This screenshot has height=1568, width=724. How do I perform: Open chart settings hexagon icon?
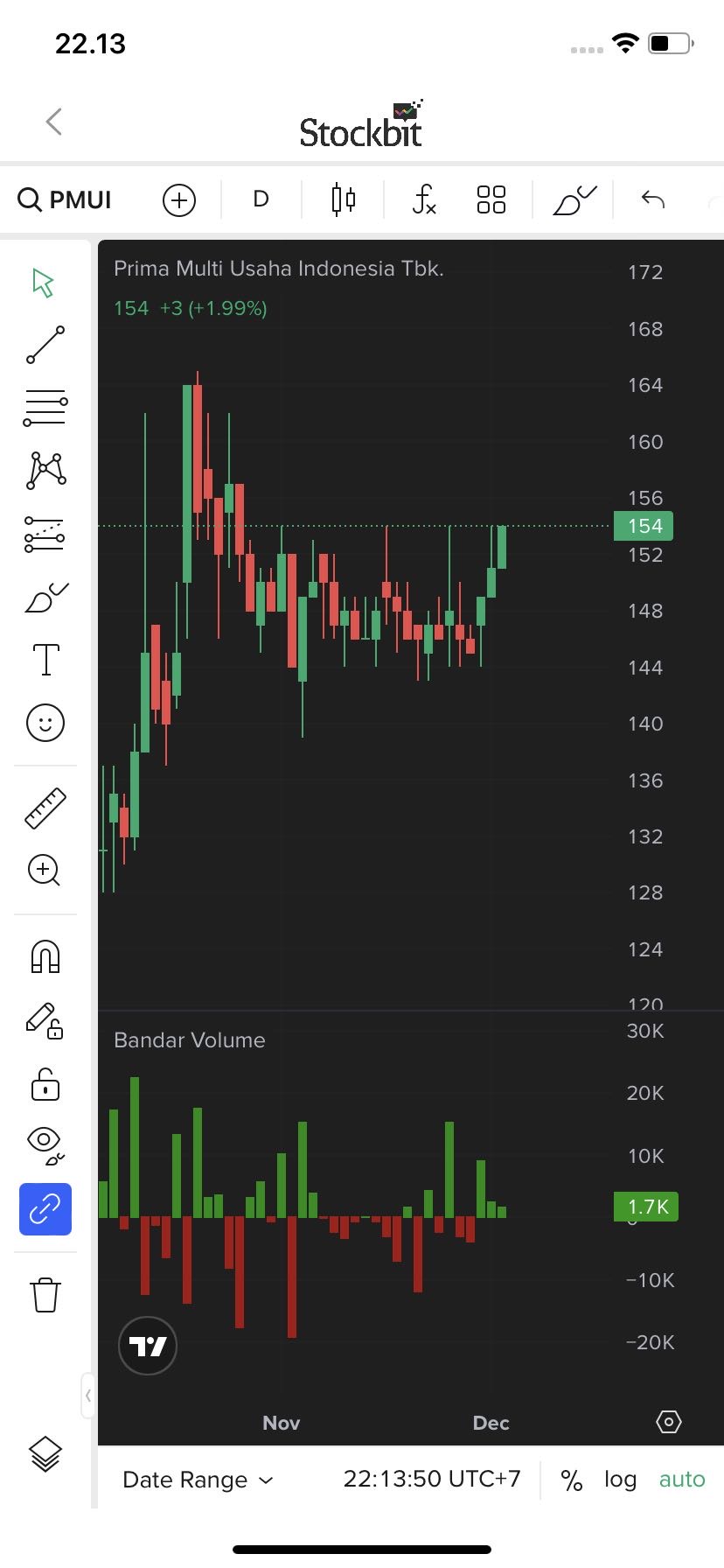[x=669, y=1422]
